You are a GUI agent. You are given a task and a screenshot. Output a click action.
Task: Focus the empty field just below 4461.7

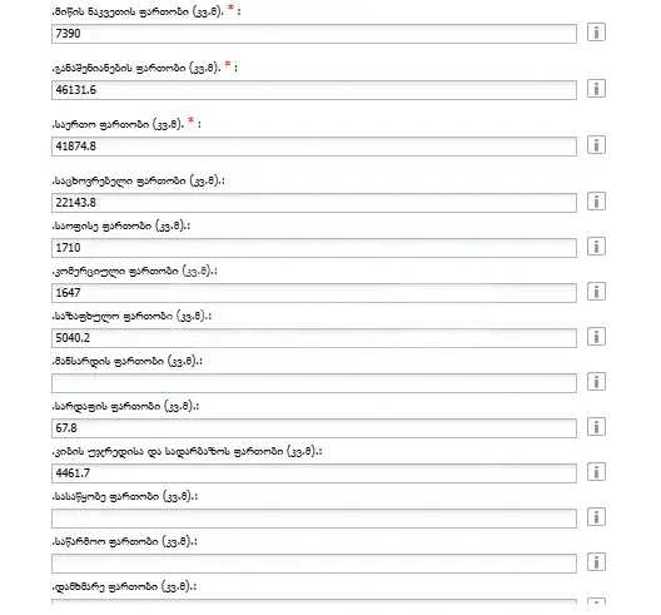[313, 518]
